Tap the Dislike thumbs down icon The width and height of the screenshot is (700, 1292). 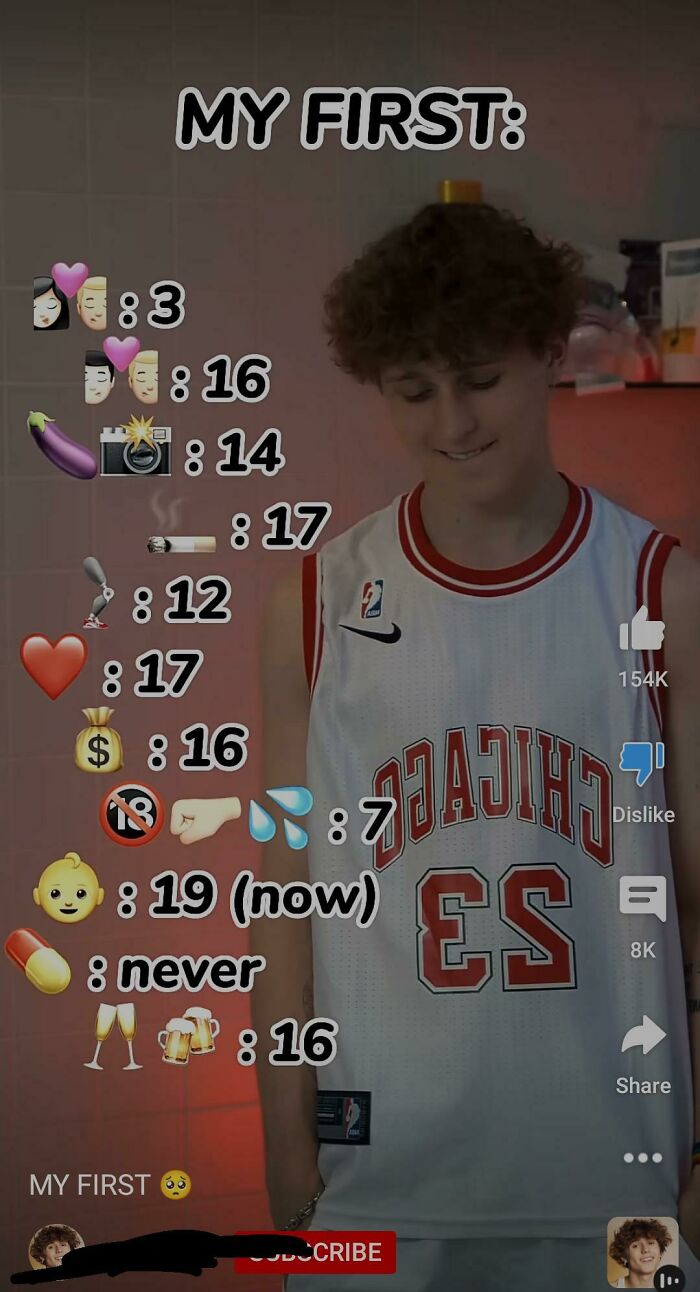point(642,764)
